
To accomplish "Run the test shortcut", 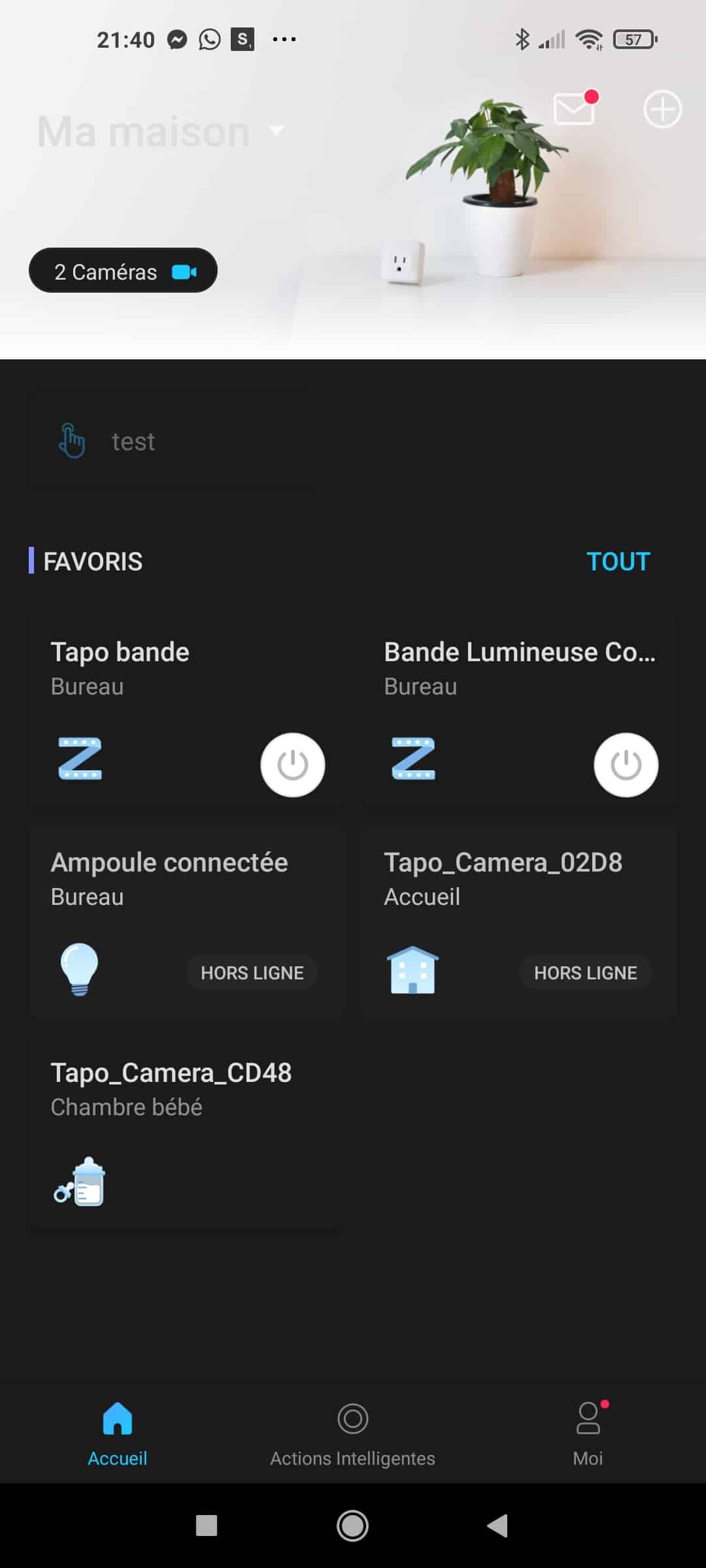I will [171, 442].
